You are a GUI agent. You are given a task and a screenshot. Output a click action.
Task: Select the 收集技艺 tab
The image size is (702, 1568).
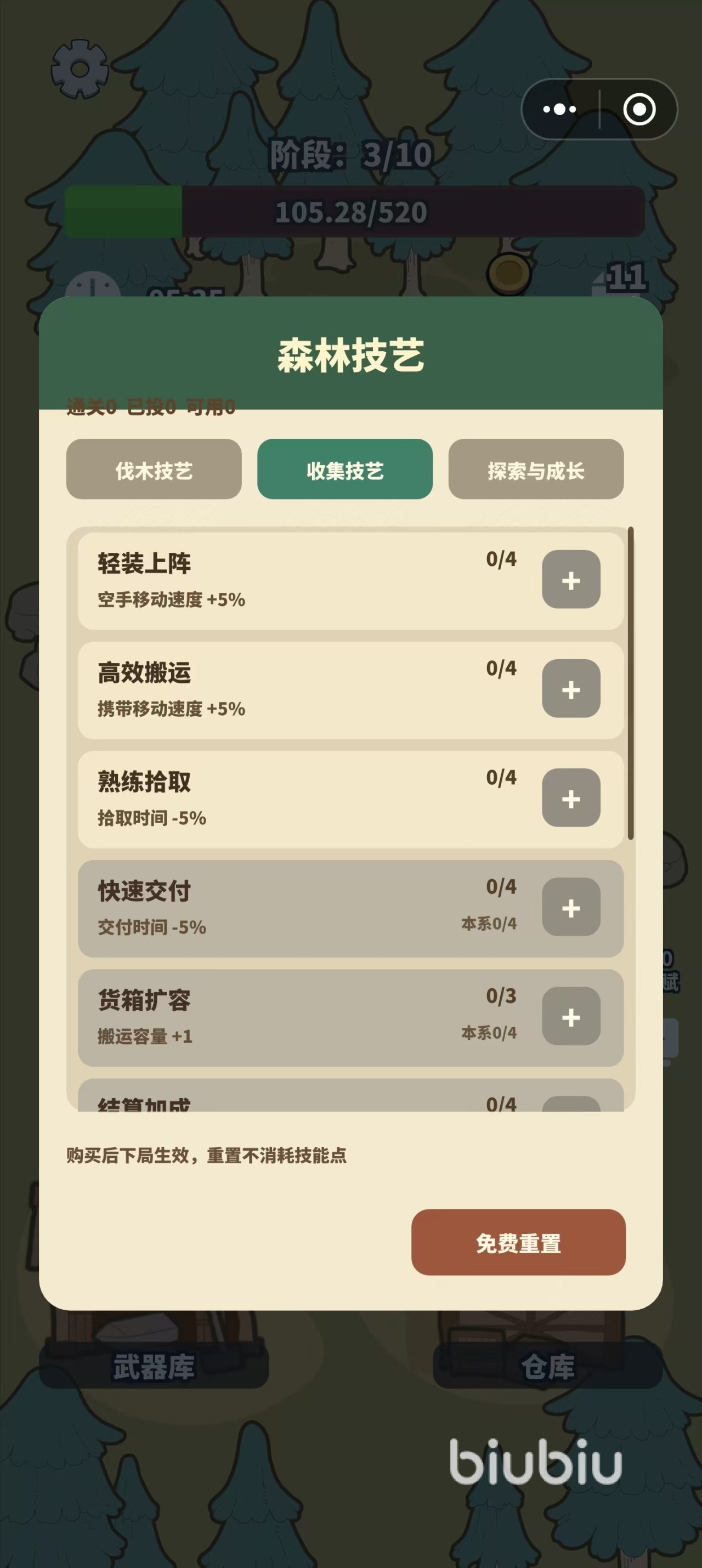(x=344, y=469)
